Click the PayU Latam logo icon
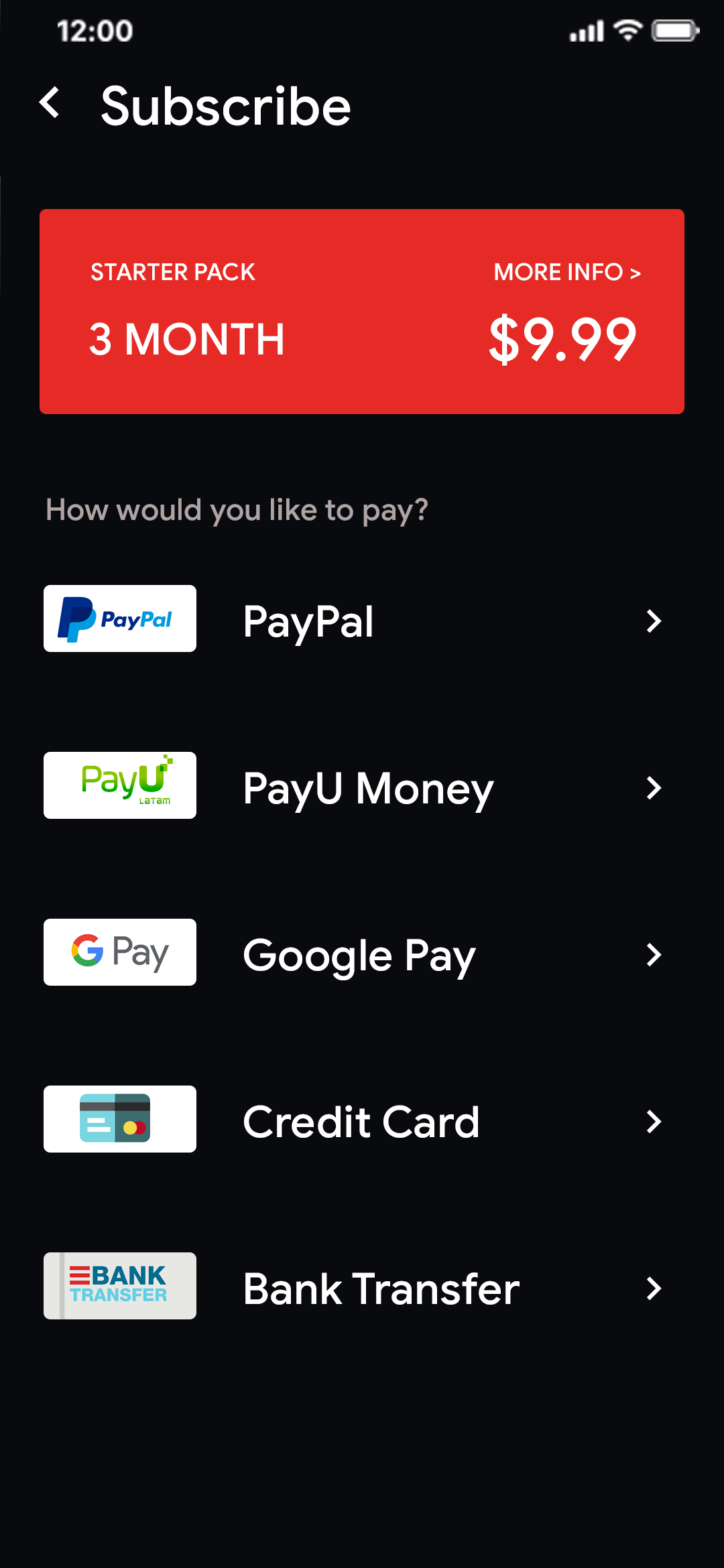Image resolution: width=724 pixels, height=1568 pixels. [x=119, y=785]
